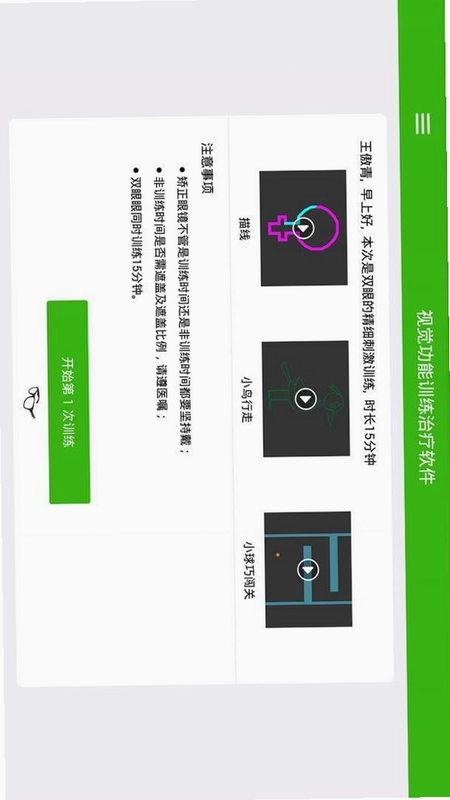Open the hamburger menu
This screenshot has height=800, width=450.
click(422, 123)
